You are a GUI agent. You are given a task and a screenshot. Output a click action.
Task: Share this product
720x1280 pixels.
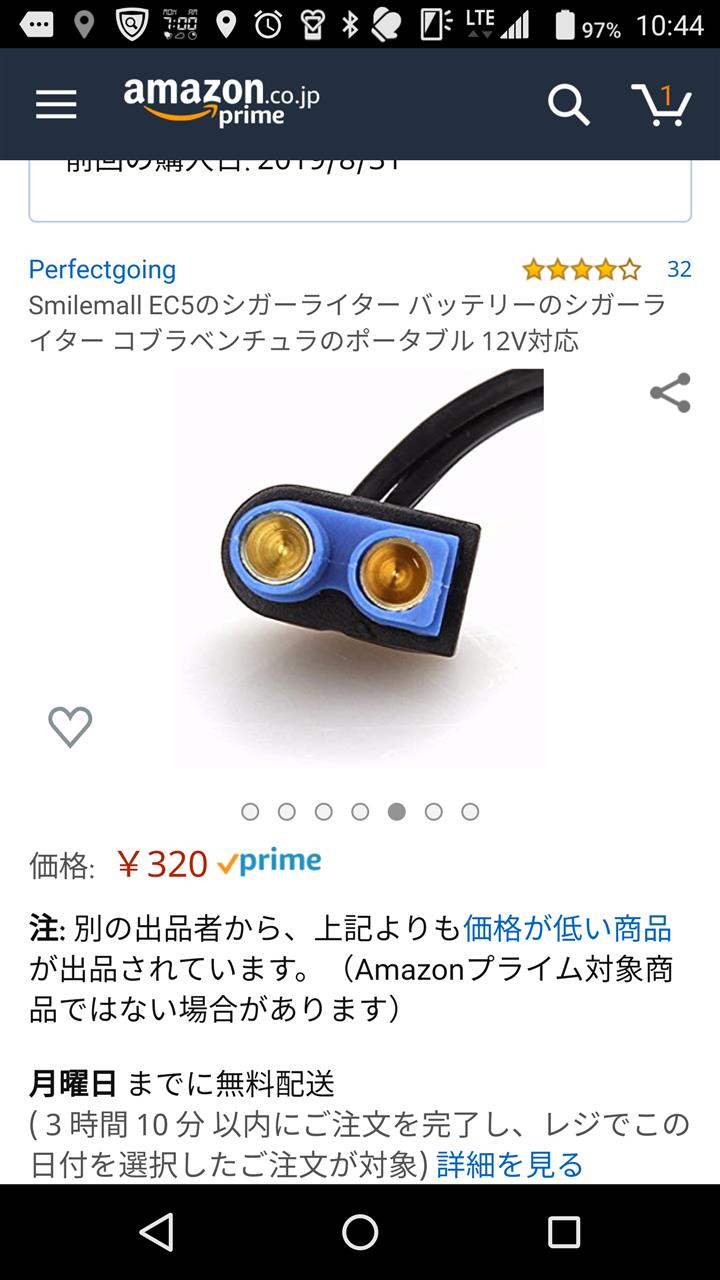click(670, 393)
